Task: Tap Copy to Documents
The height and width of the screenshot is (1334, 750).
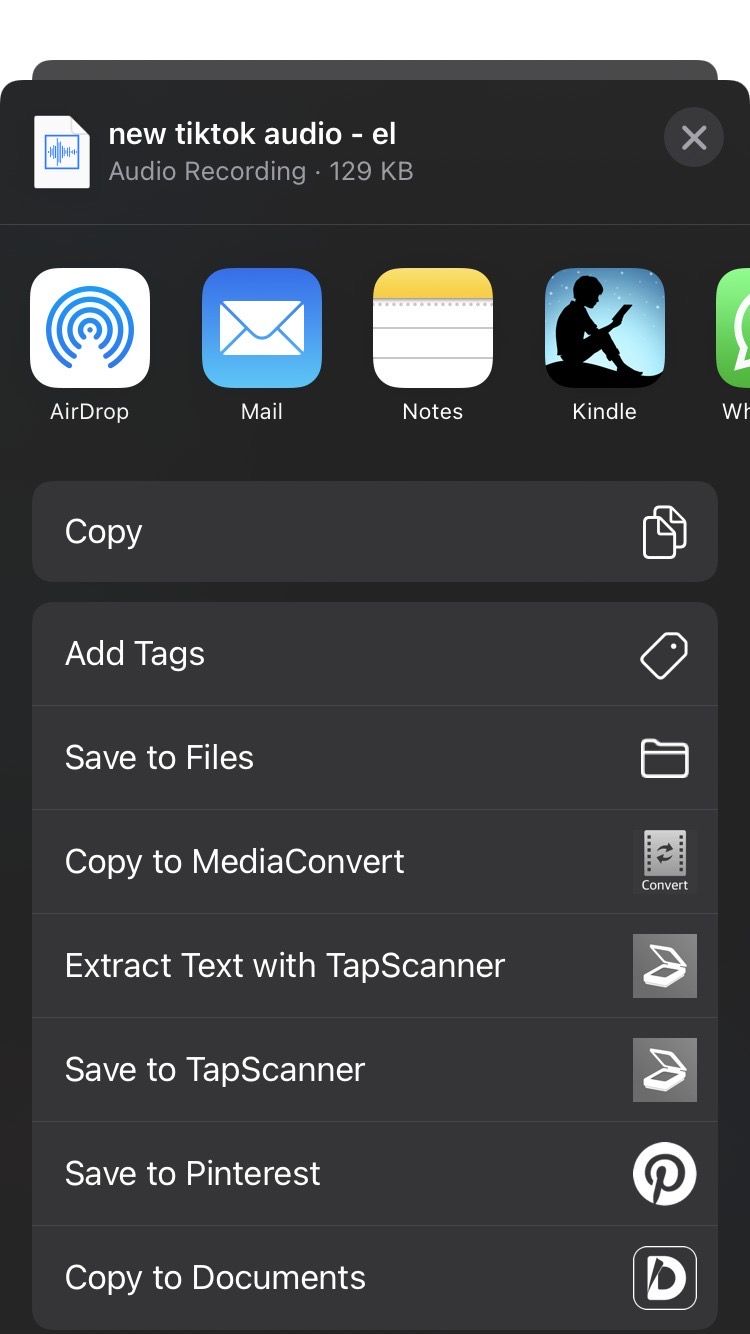Action: [x=375, y=1278]
